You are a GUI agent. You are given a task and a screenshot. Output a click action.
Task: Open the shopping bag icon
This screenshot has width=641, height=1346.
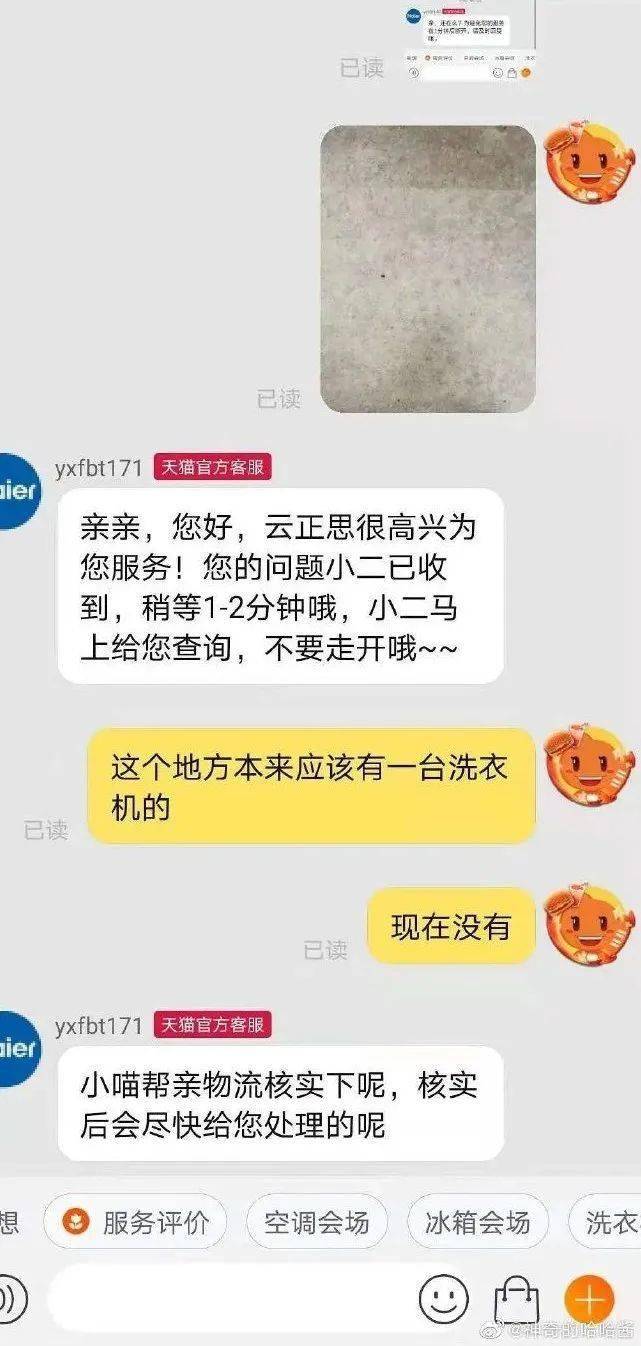pyautogui.click(x=516, y=1300)
